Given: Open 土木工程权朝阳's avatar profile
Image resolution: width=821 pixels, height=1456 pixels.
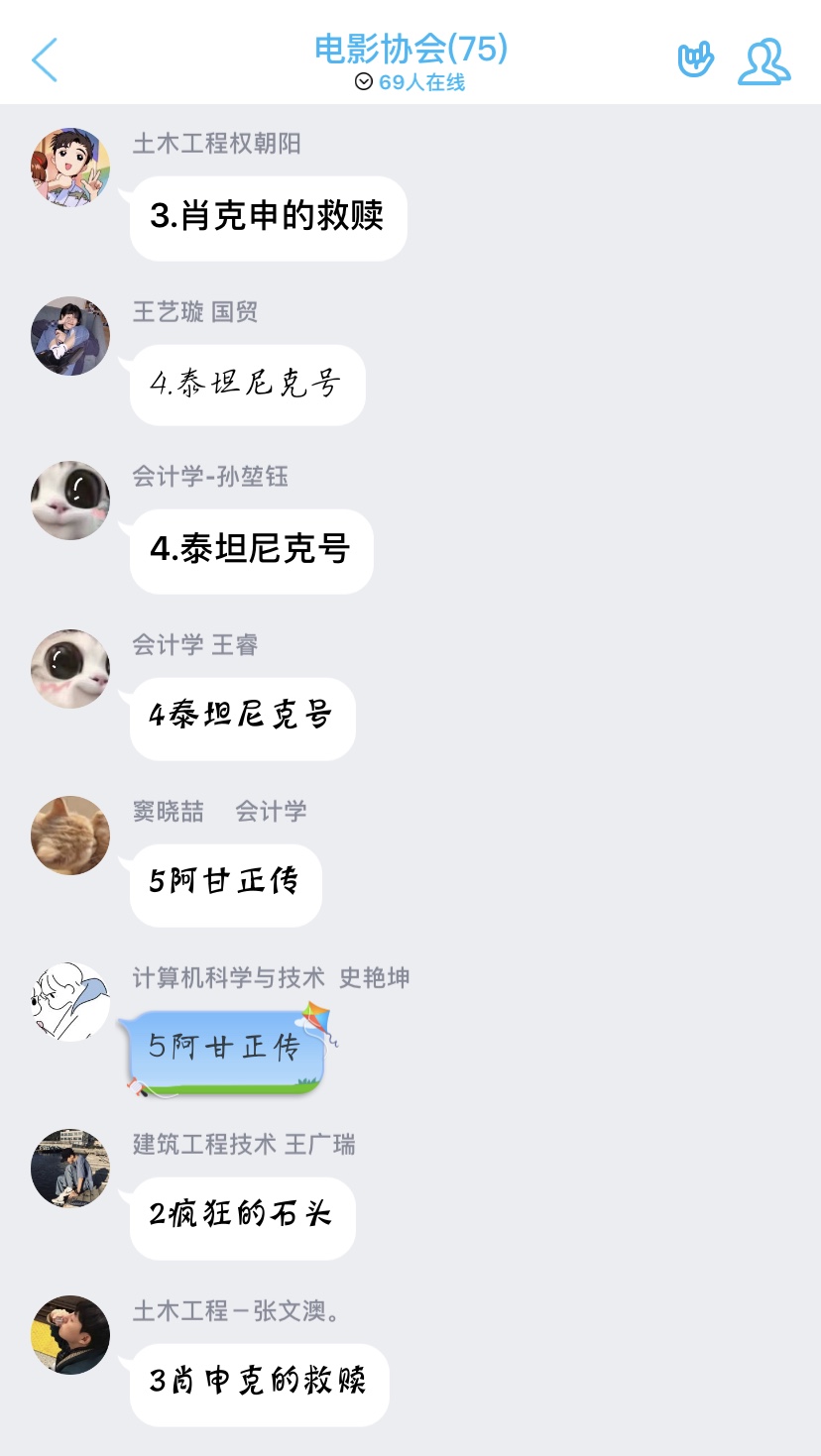Looking at the screenshot, I should coord(70,168).
